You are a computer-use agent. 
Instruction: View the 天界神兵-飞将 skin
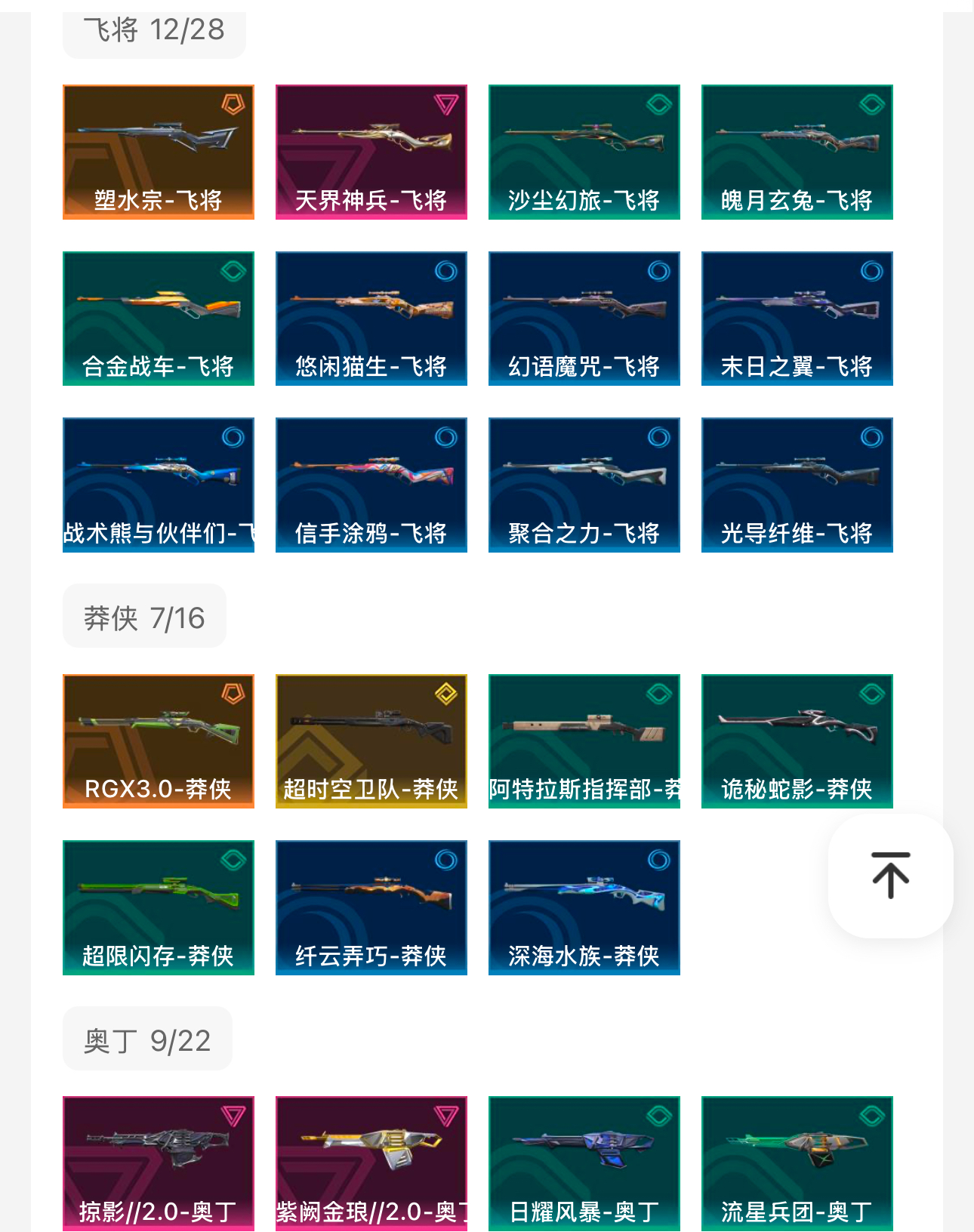pos(371,152)
